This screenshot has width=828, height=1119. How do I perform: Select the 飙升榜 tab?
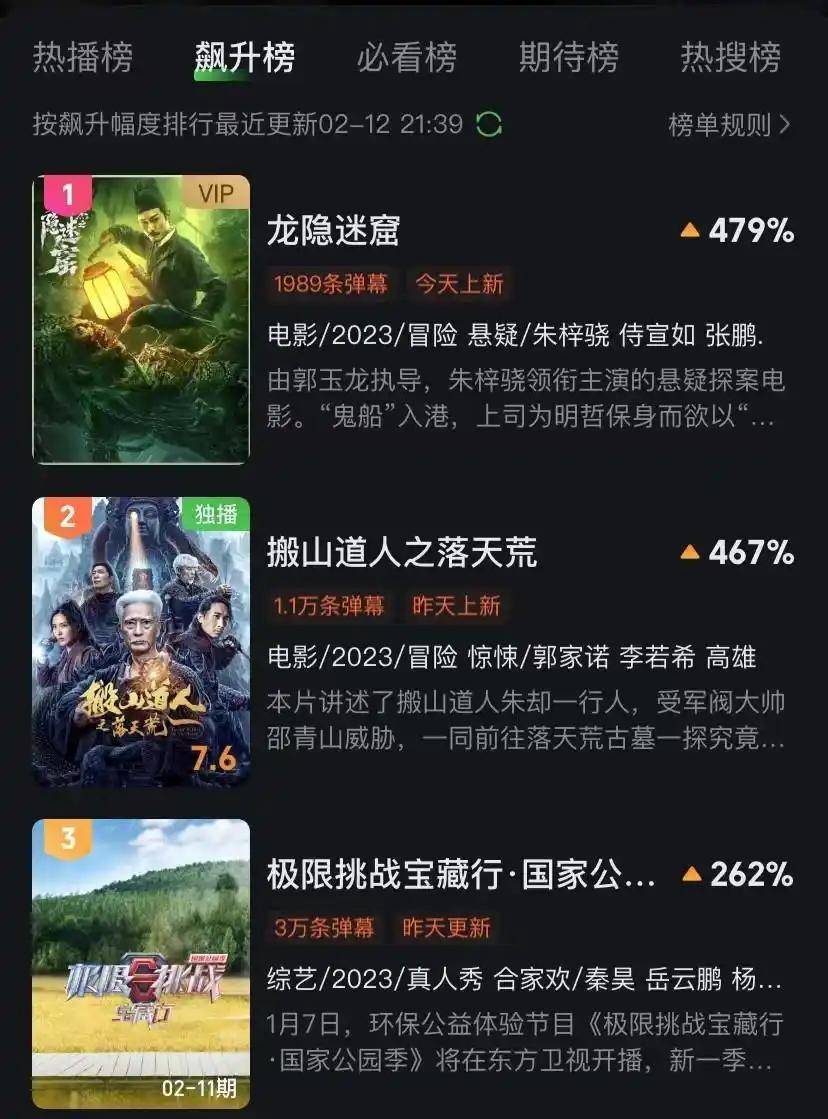[244, 57]
